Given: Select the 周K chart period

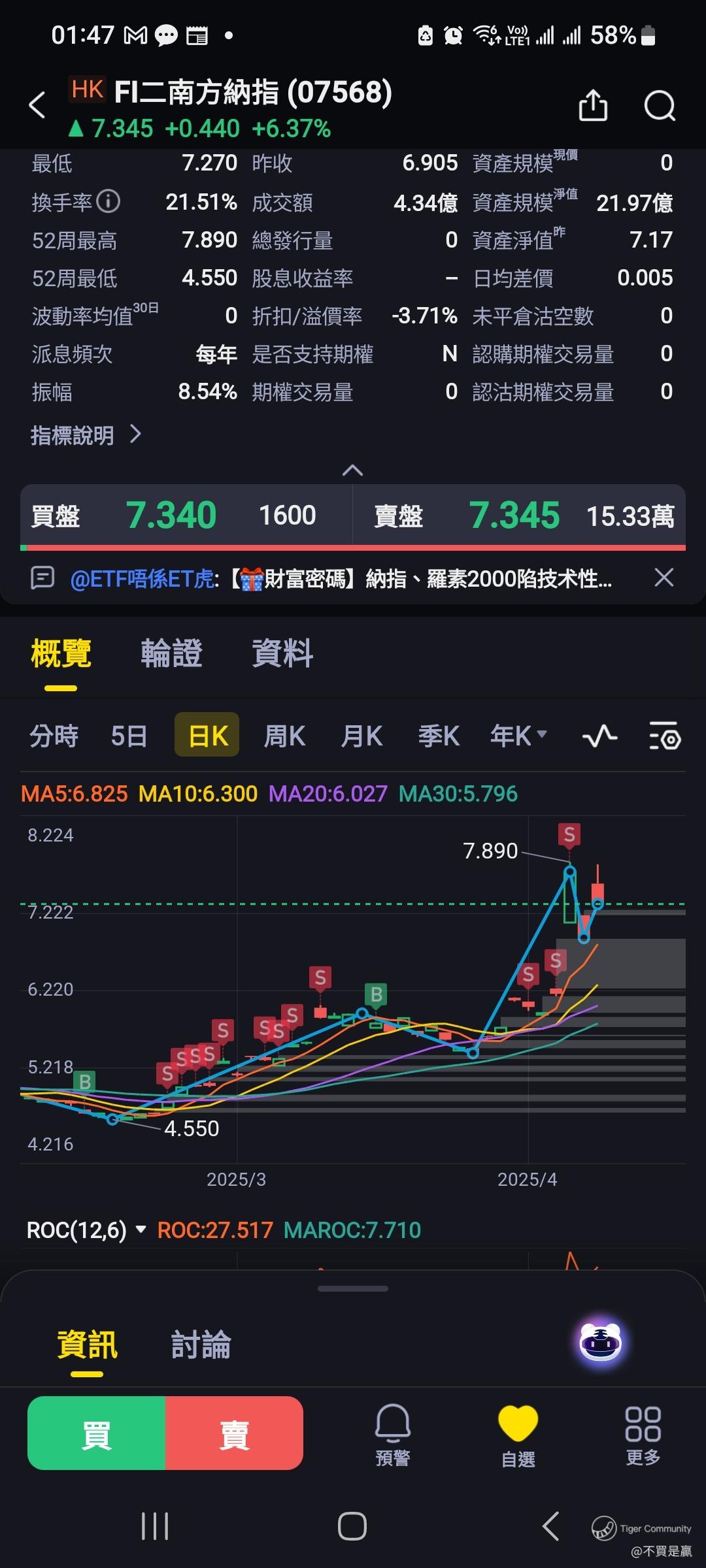Looking at the screenshot, I should [284, 736].
